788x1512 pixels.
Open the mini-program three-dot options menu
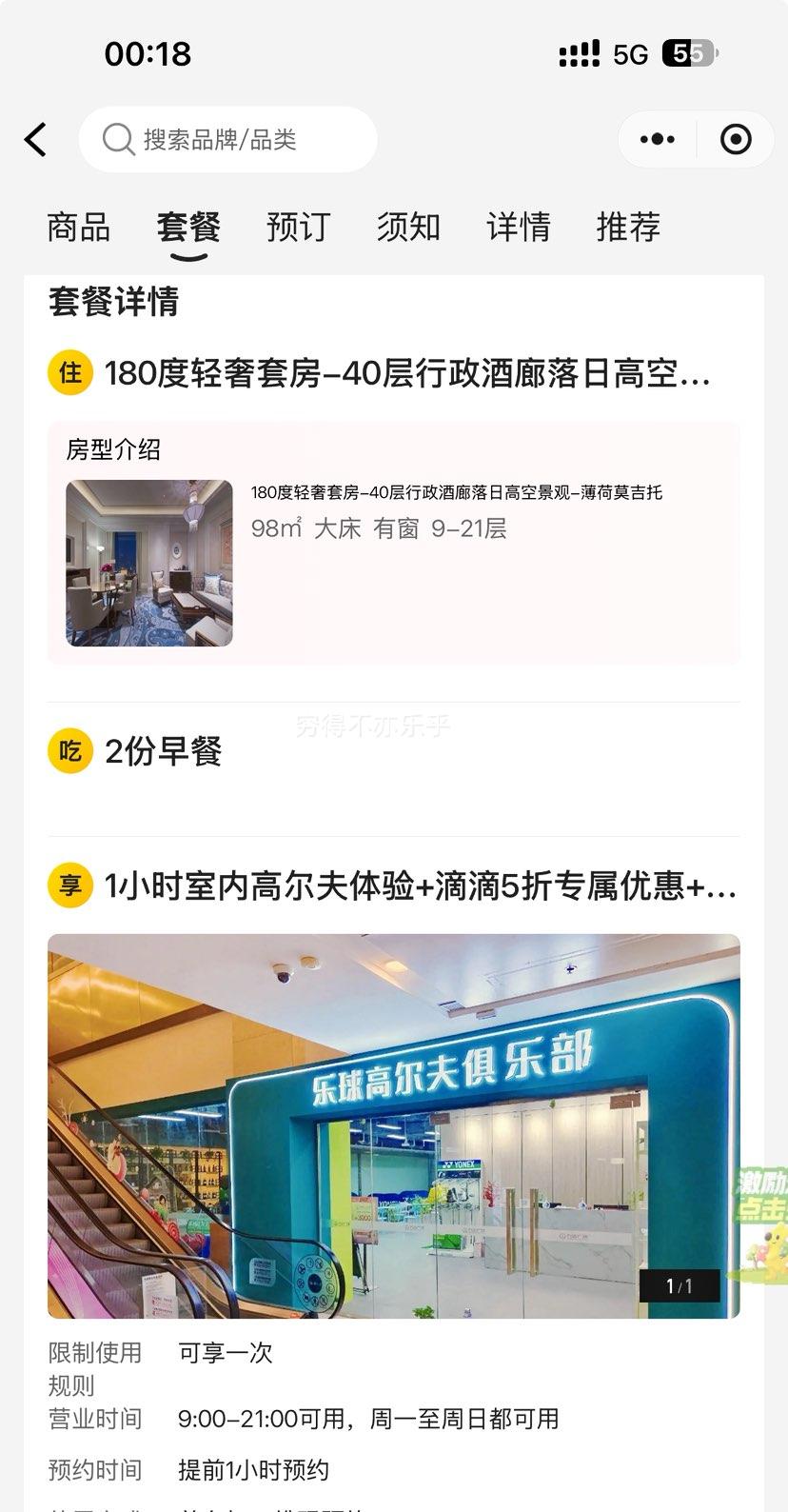click(655, 139)
